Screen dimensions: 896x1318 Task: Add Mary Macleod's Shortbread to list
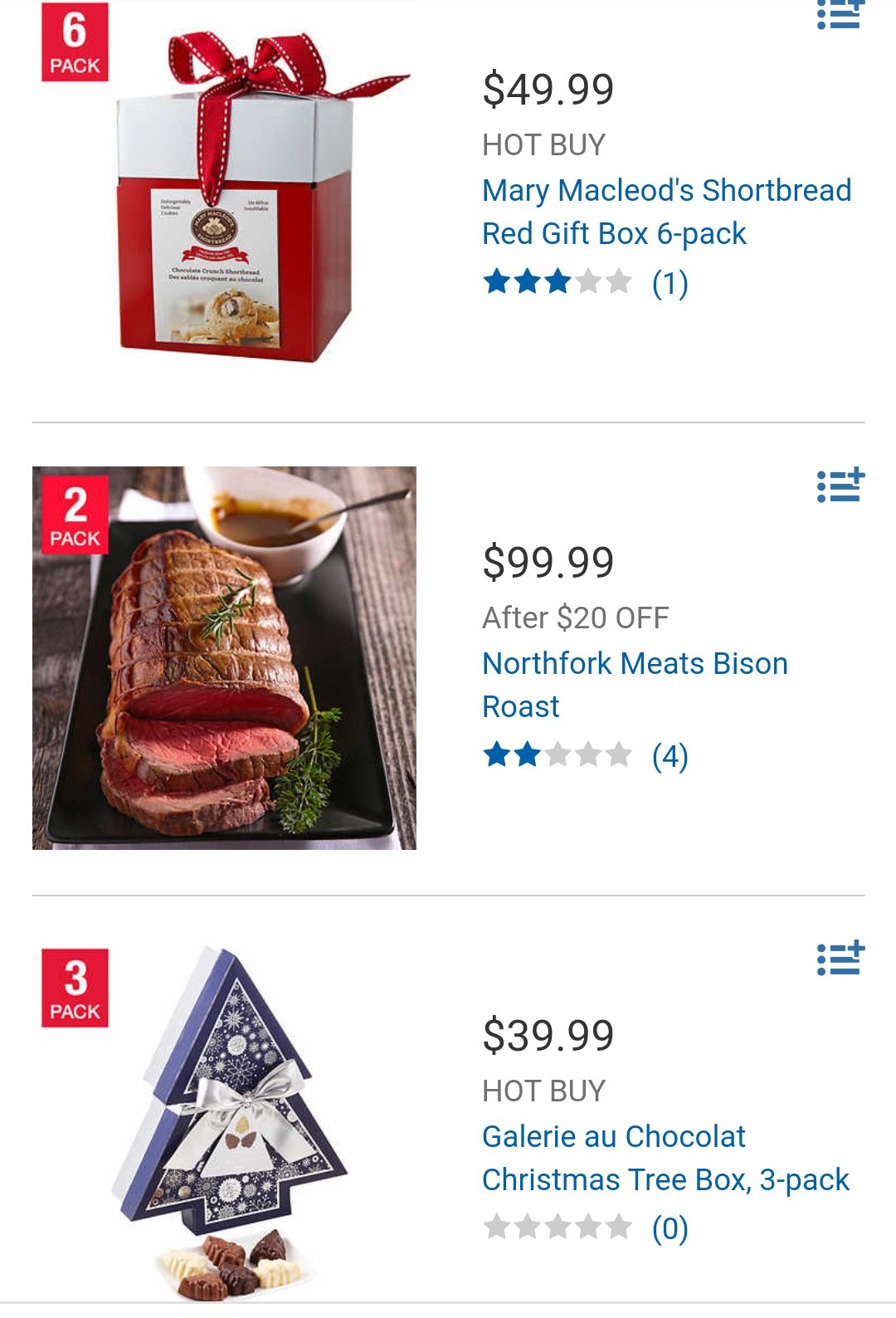[840, 15]
